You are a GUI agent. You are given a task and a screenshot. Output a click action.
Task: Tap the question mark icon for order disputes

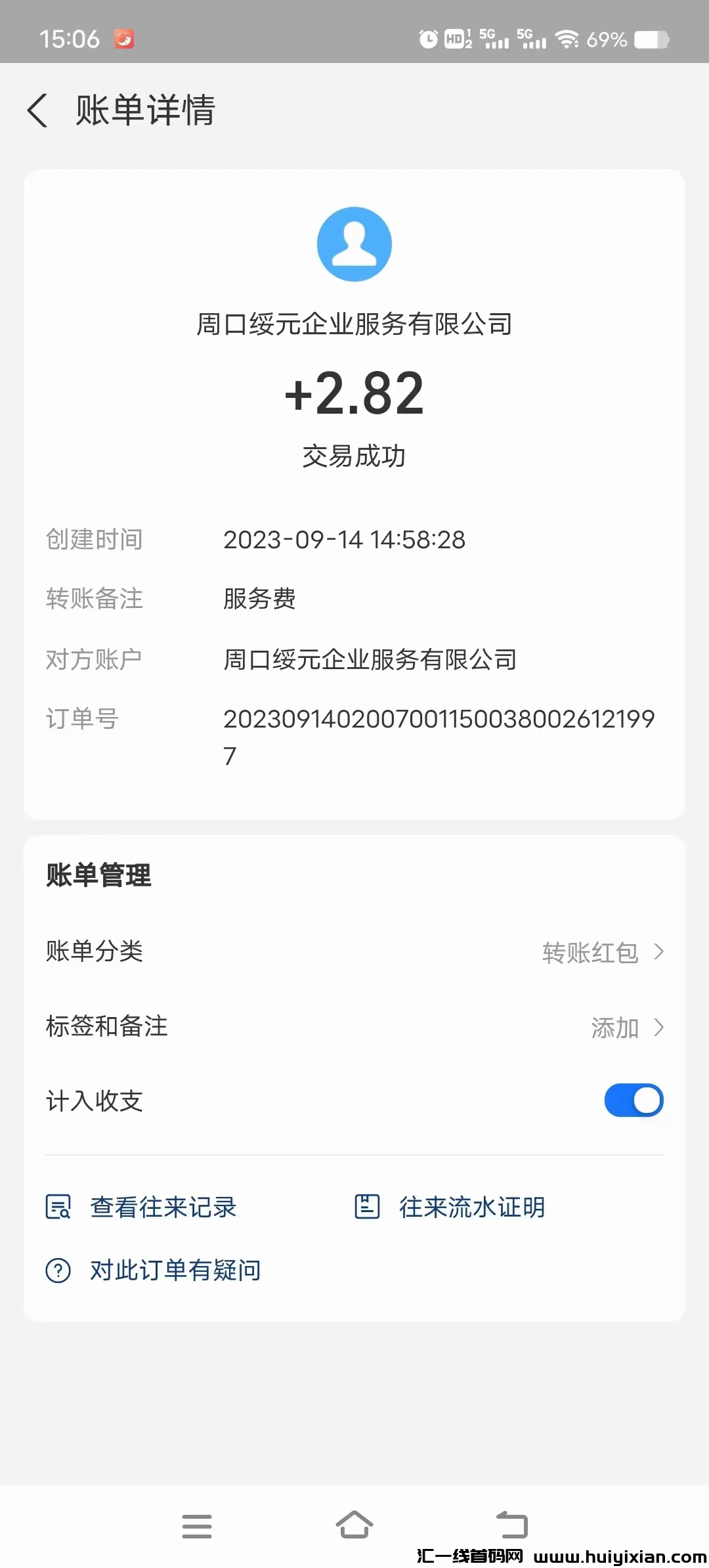click(58, 1269)
